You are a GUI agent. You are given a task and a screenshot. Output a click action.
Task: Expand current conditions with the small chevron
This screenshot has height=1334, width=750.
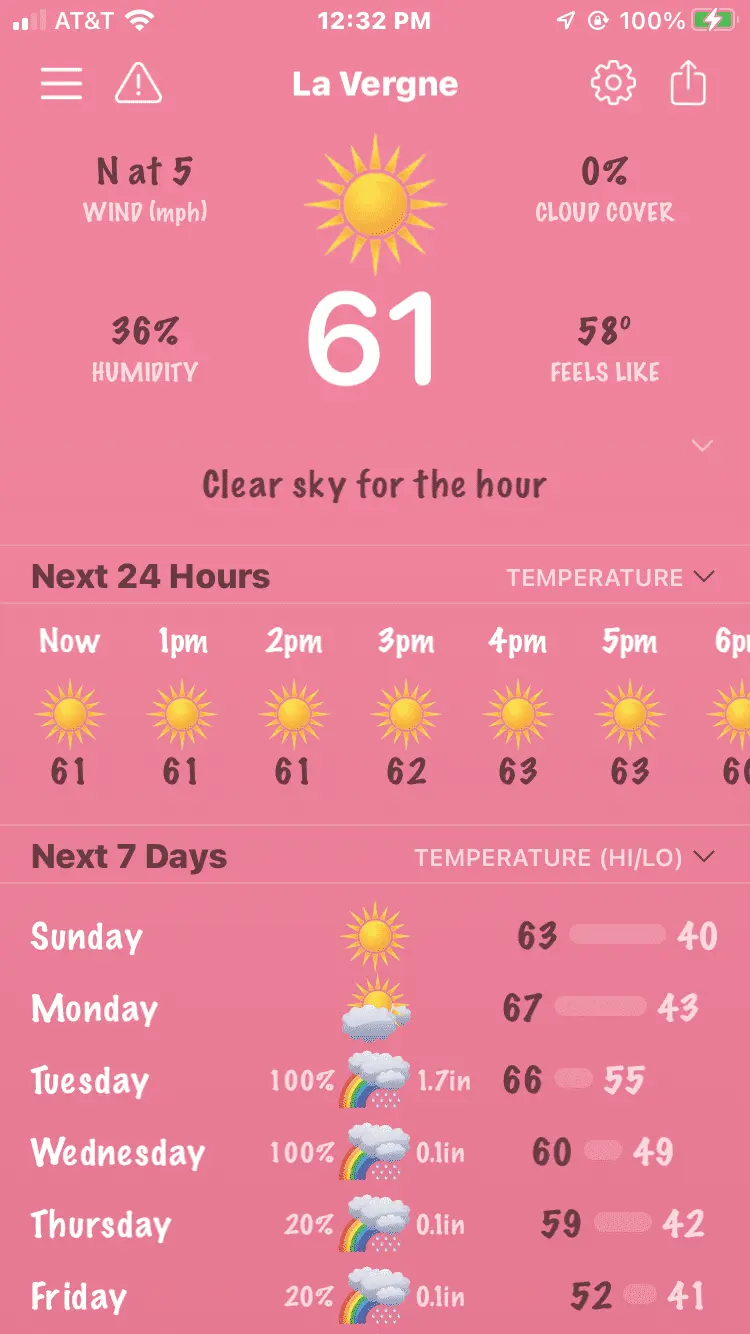pyautogui.click(x=702, y=445)
